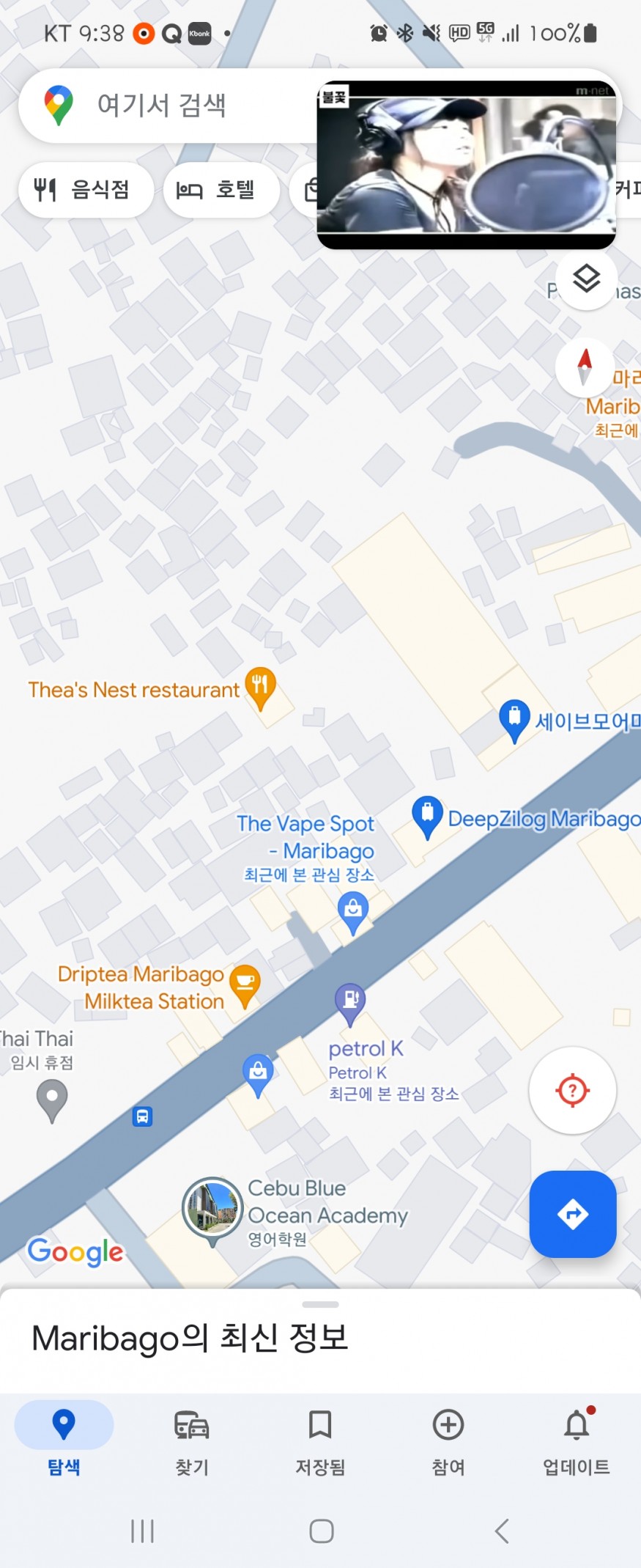This screenshot has width=641, height=1568.
Task: Open the map layers button
Action: [586, 279]
